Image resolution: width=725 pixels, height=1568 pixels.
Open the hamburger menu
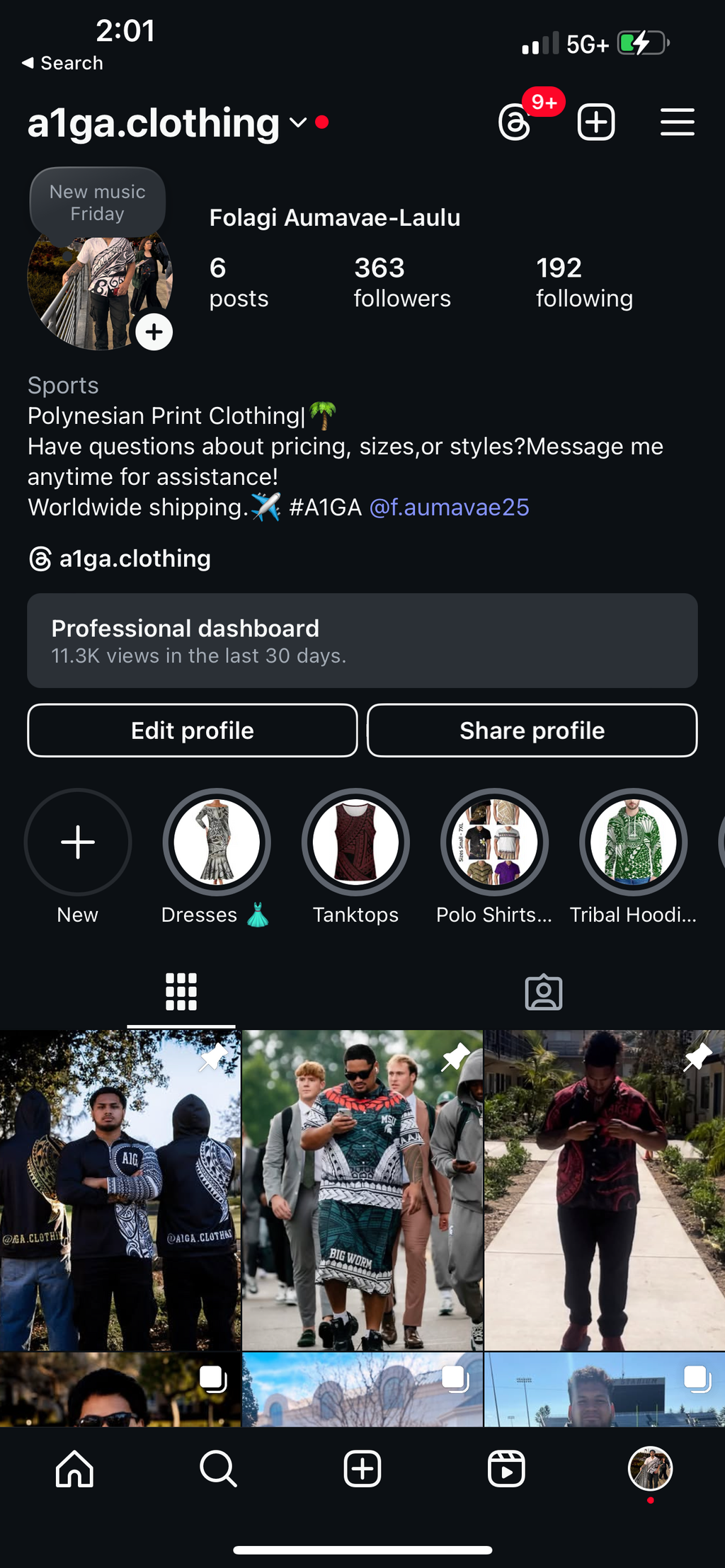677,122
